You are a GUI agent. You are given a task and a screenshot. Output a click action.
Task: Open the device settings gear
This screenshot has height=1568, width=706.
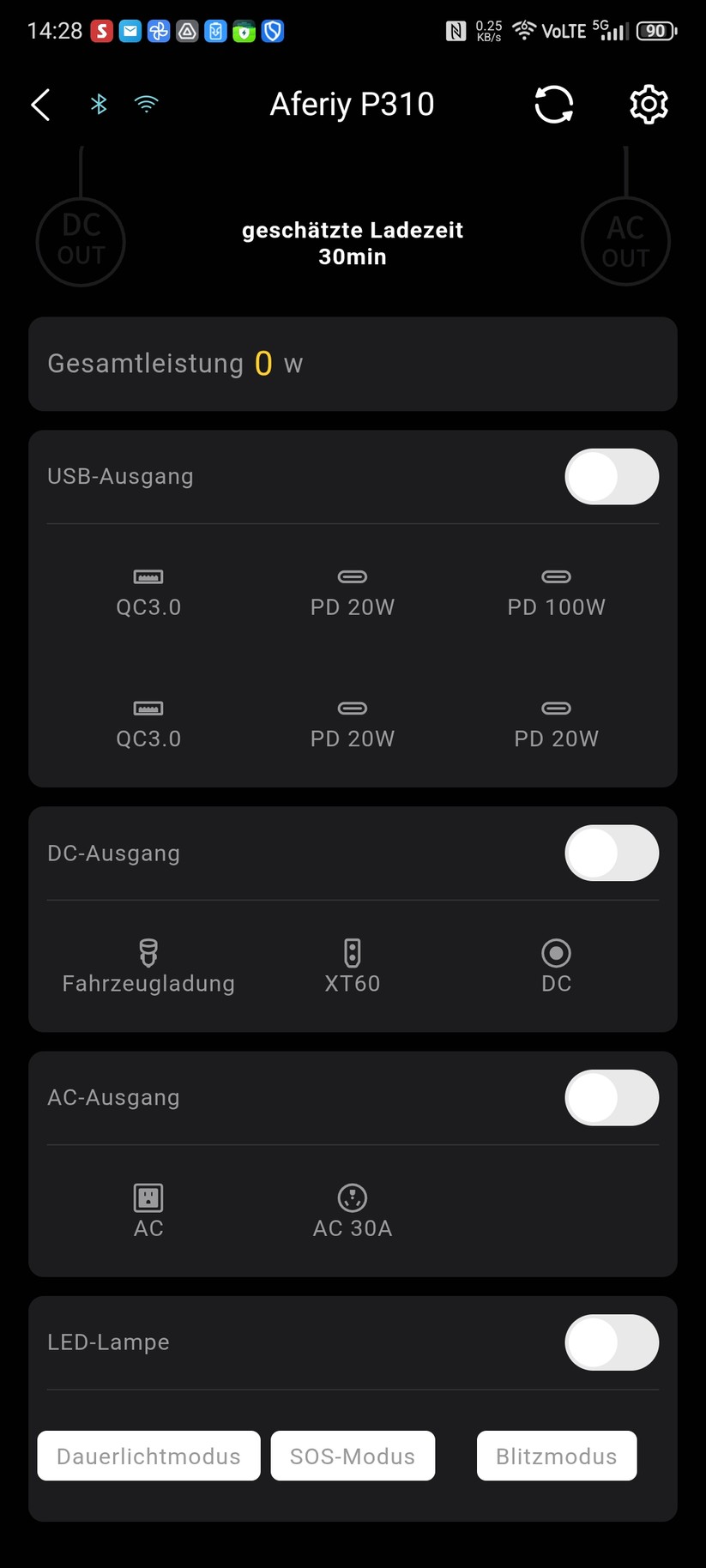649,104
